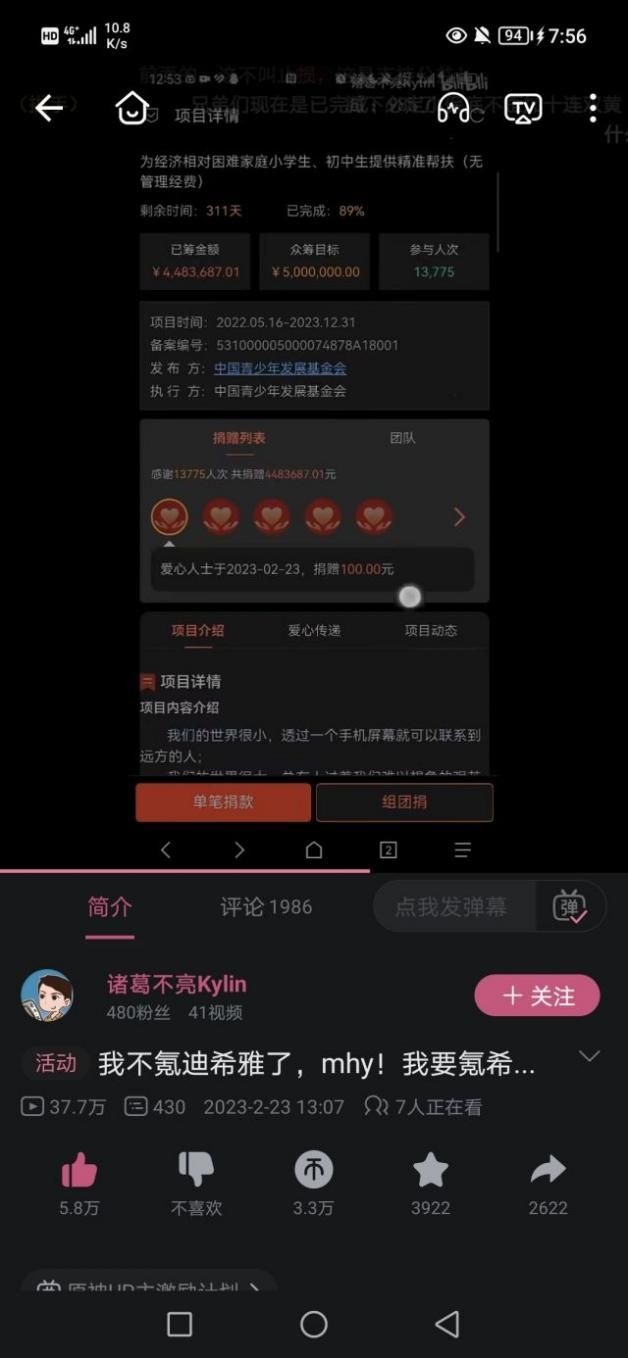This screenshot has width=628, height=1358.
Task: Tap 点我发弹幕 to write a danmaku
Action: [x=451, y=907]
